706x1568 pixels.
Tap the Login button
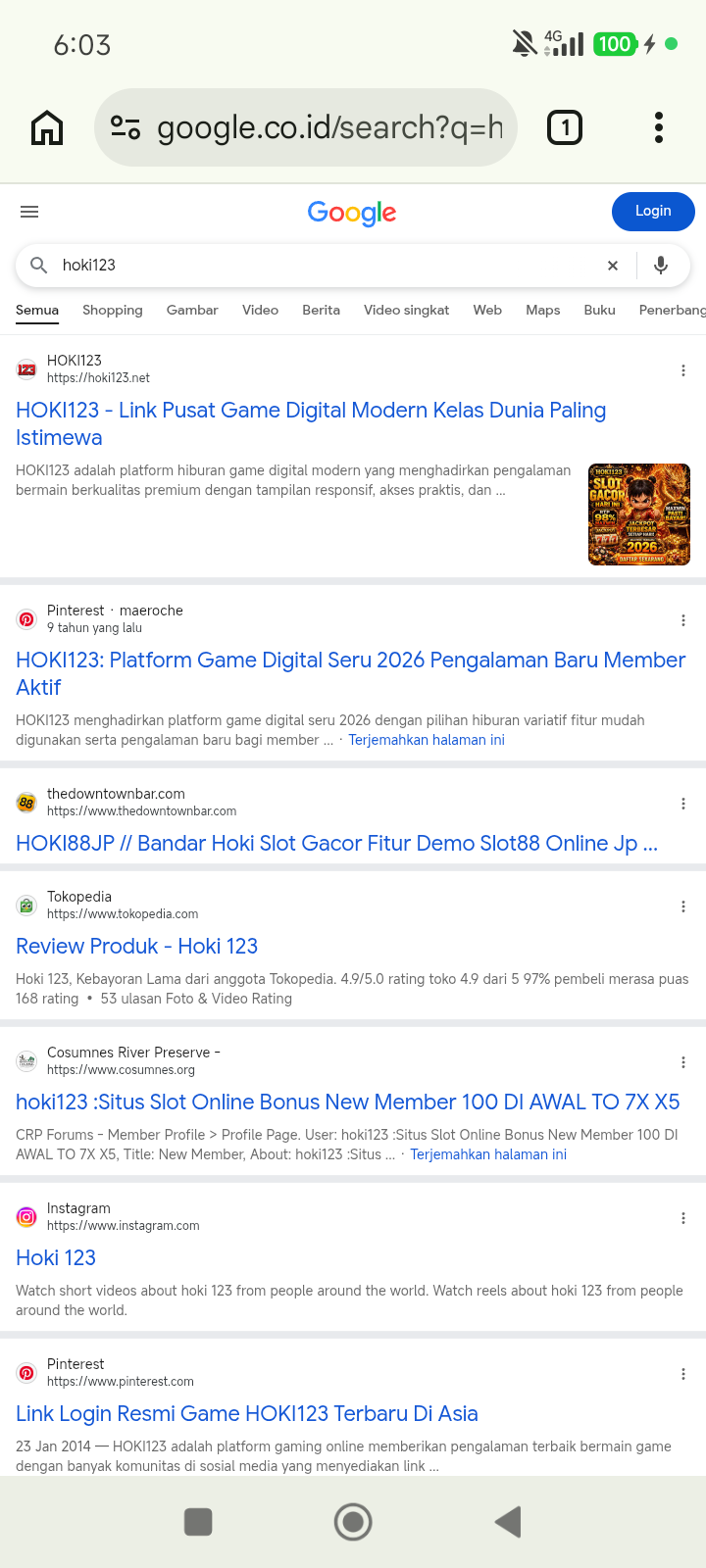click(x=653, y=212)
